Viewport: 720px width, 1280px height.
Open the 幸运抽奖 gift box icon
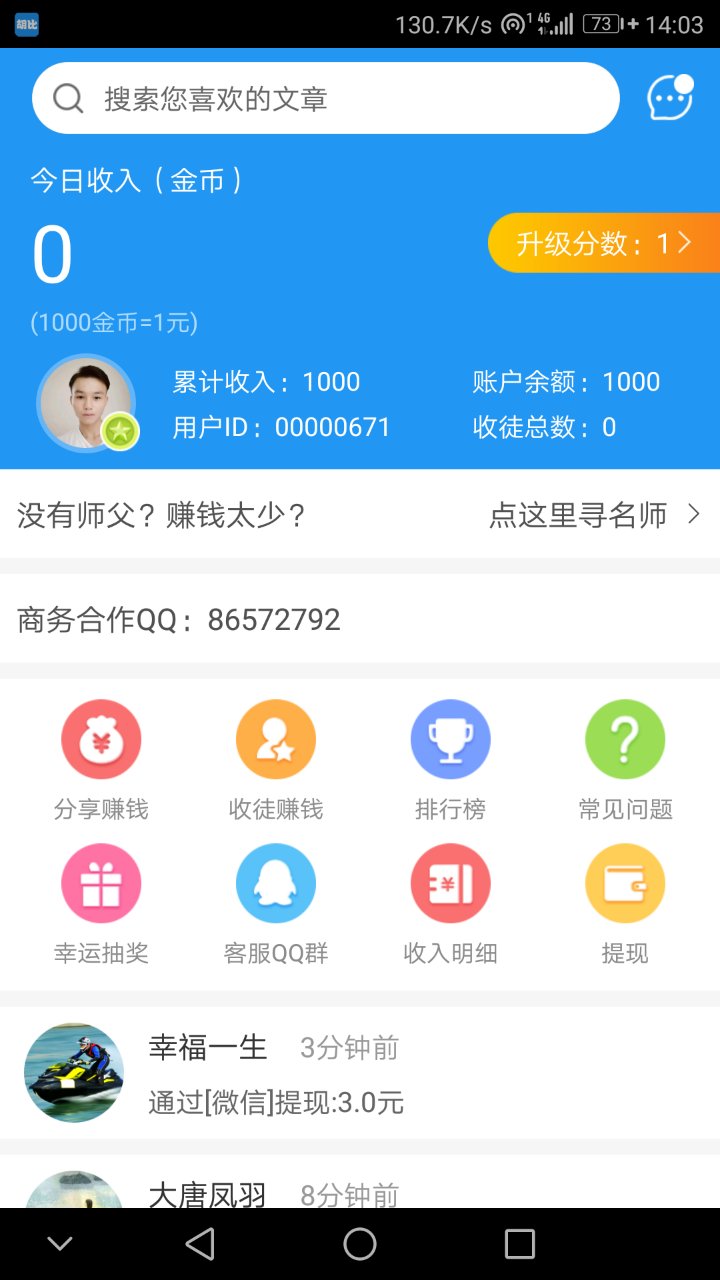click(x=100, y=883)
